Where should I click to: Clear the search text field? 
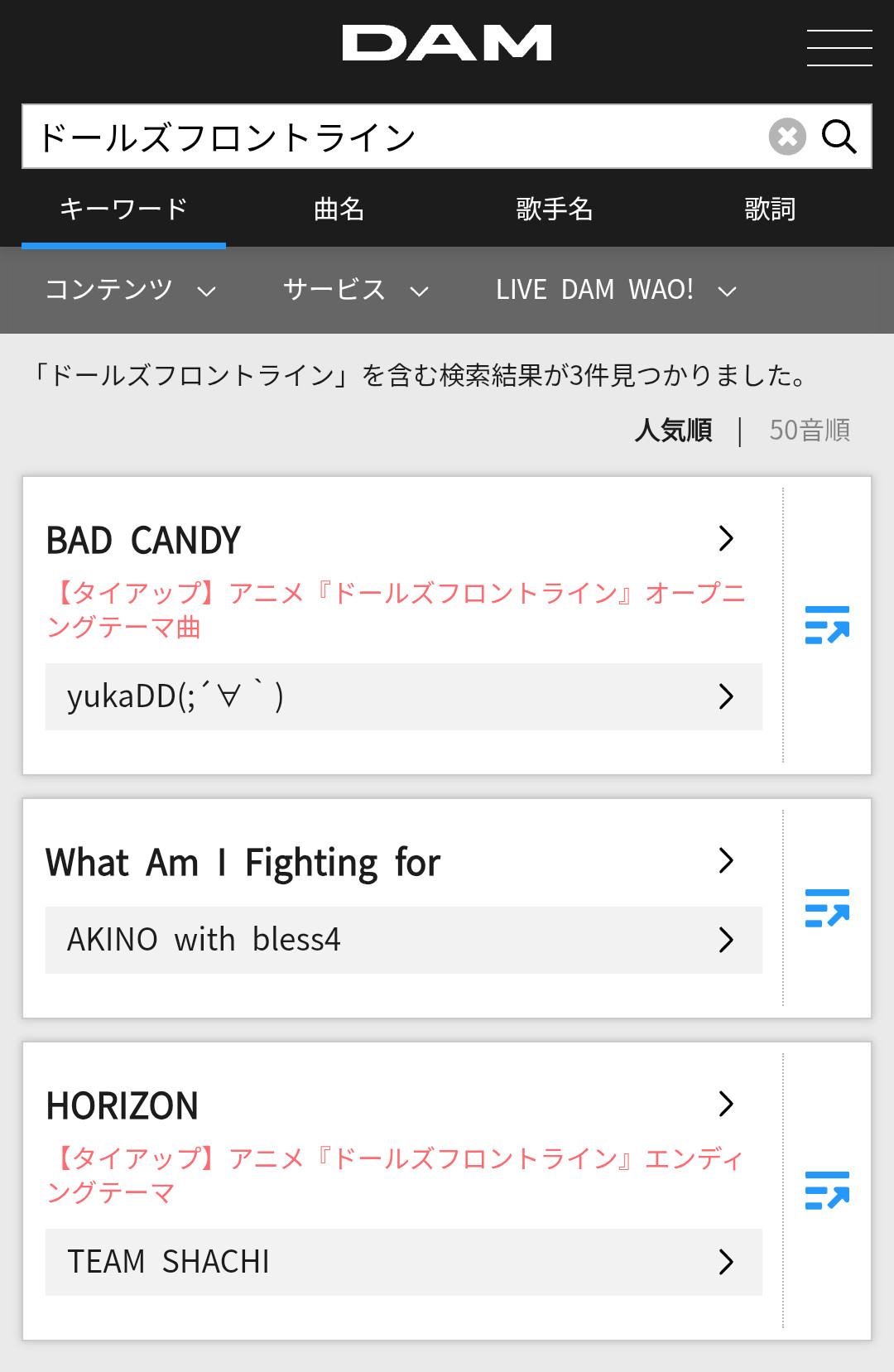786,137
